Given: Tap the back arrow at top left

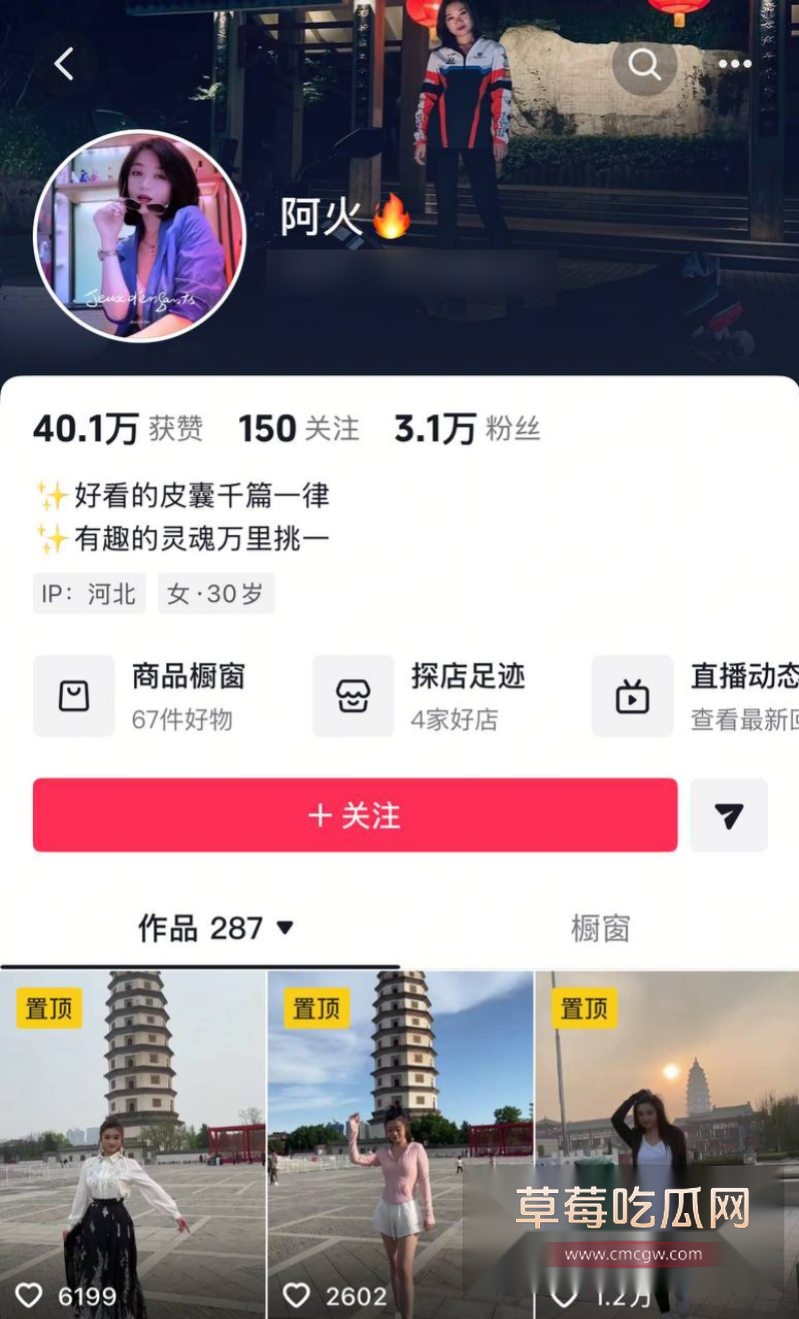Looking at the screenshot, I should coord(66,63).
